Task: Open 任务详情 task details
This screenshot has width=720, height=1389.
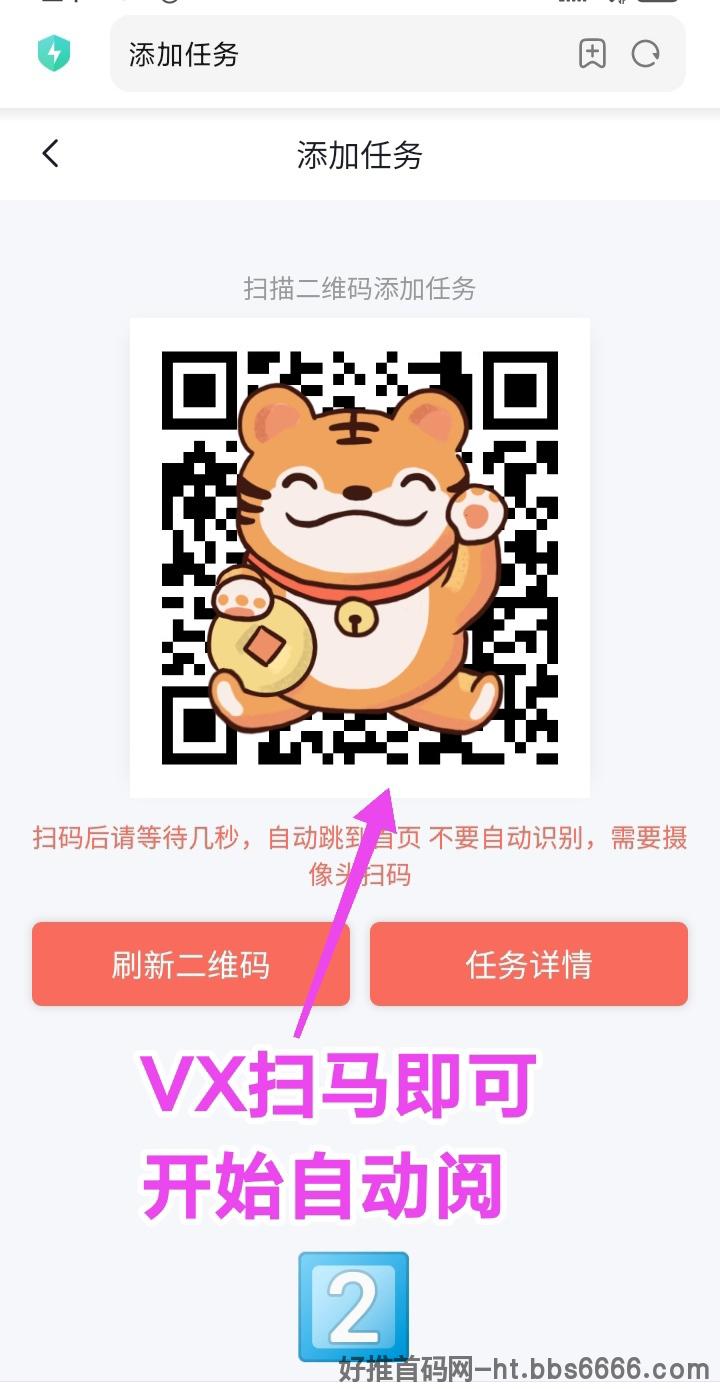Action: (x=529, y=964)
